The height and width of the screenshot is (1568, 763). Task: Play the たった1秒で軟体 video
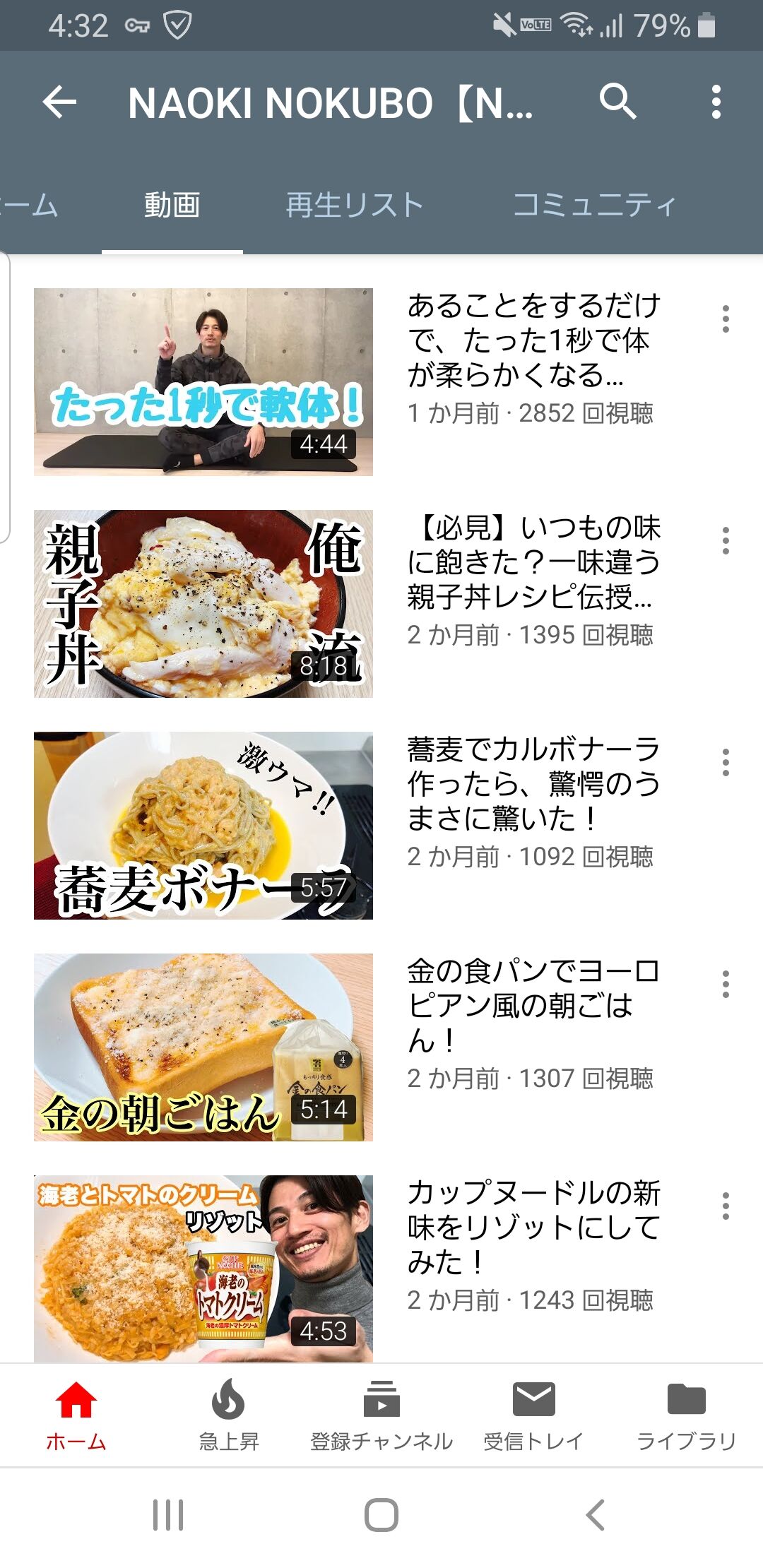coord(203,381)
